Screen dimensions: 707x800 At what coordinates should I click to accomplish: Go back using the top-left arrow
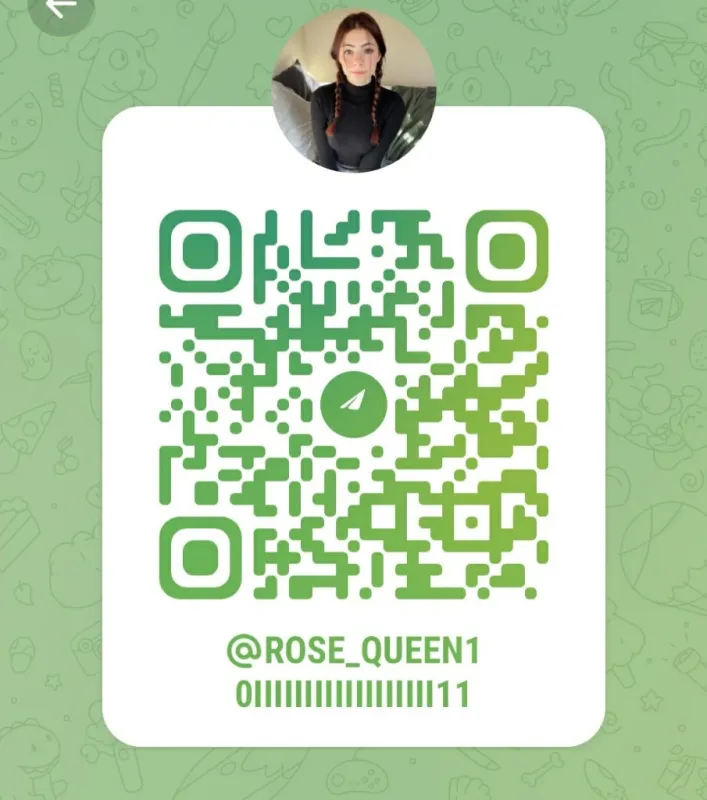[62, 8]
